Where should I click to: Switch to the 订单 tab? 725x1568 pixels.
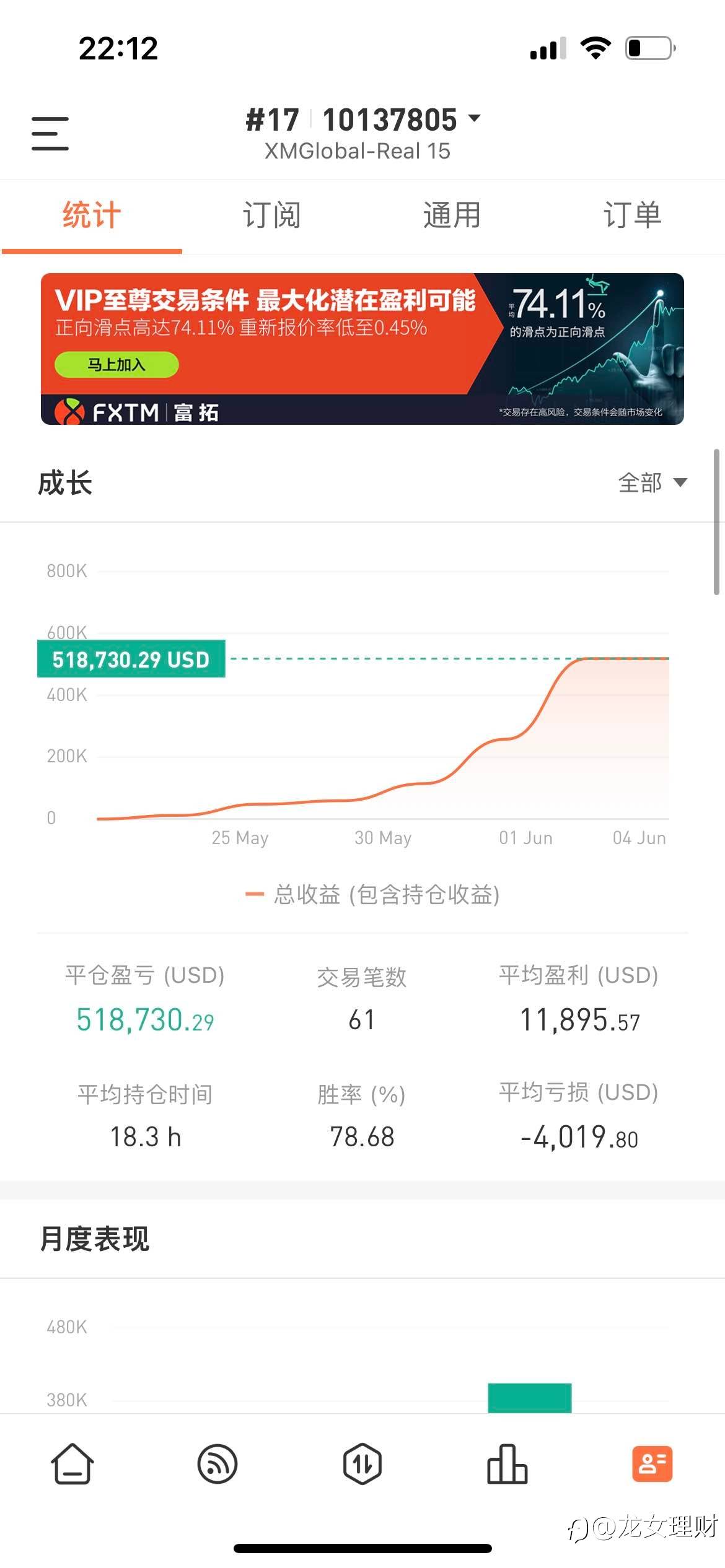point(633,216)
